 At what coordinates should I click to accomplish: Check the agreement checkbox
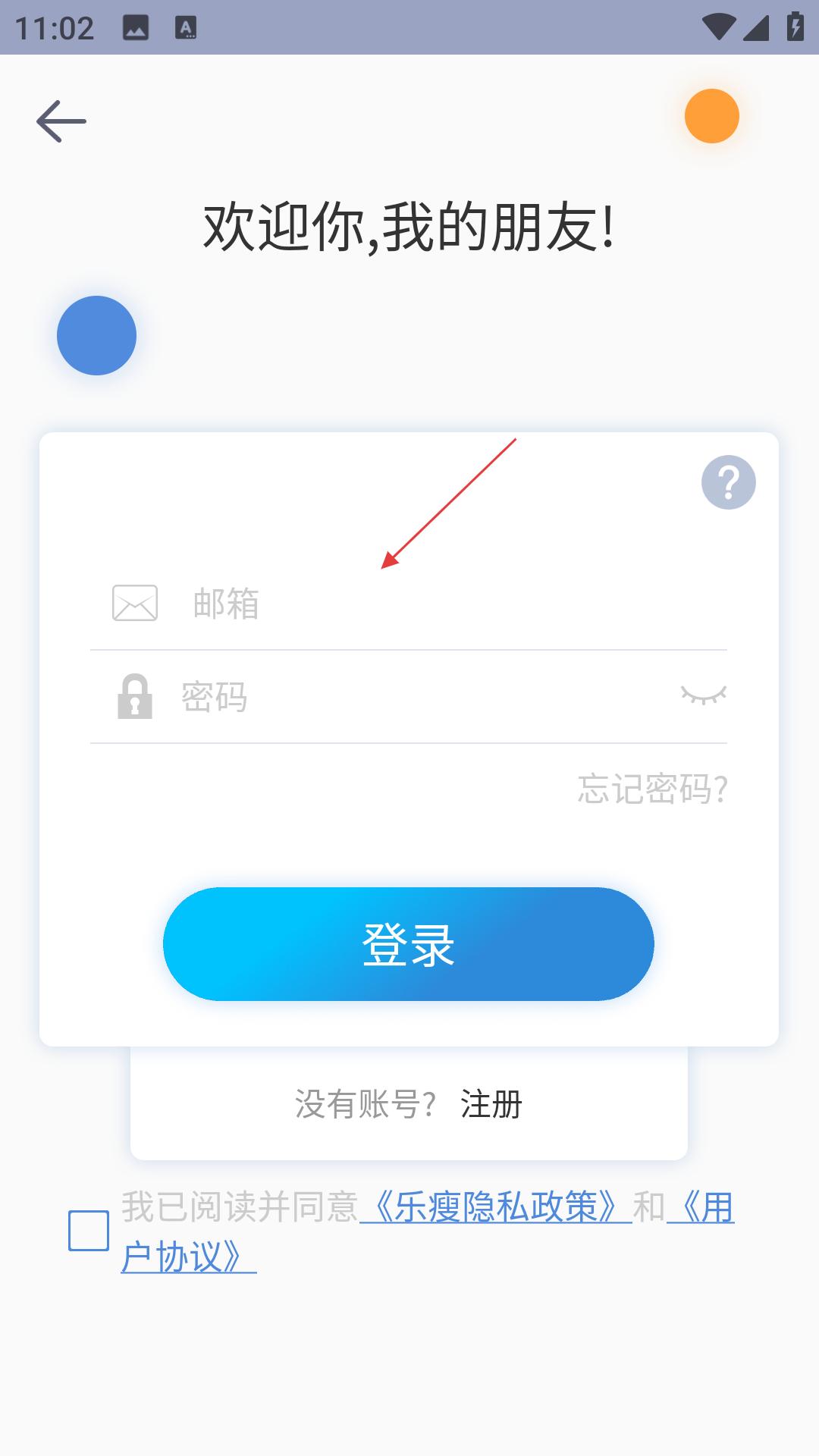click(x=89, y=1231)
